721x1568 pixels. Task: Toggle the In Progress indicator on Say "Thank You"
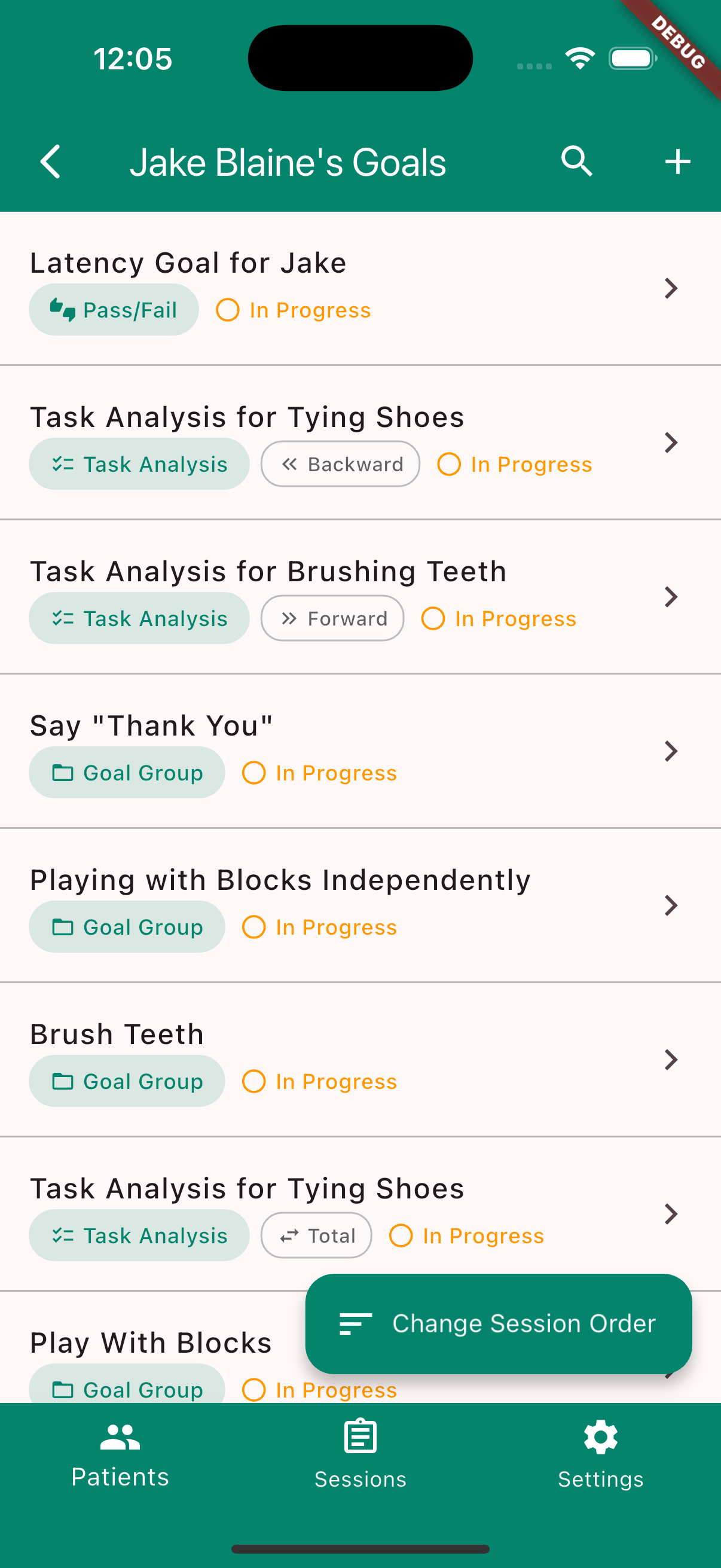(x=253, y=773)
